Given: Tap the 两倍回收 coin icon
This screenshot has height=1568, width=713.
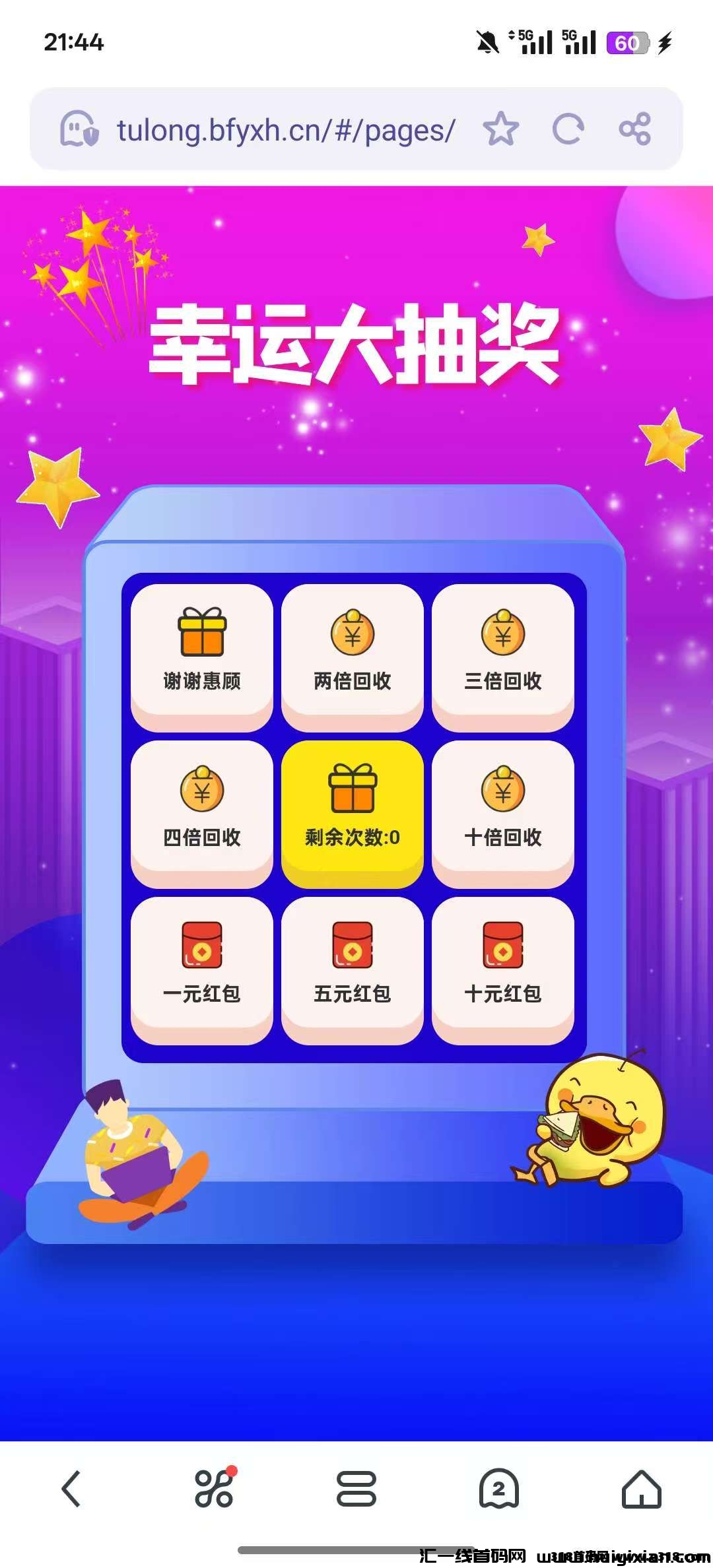Looking at the screenshot, I should 352,634.
